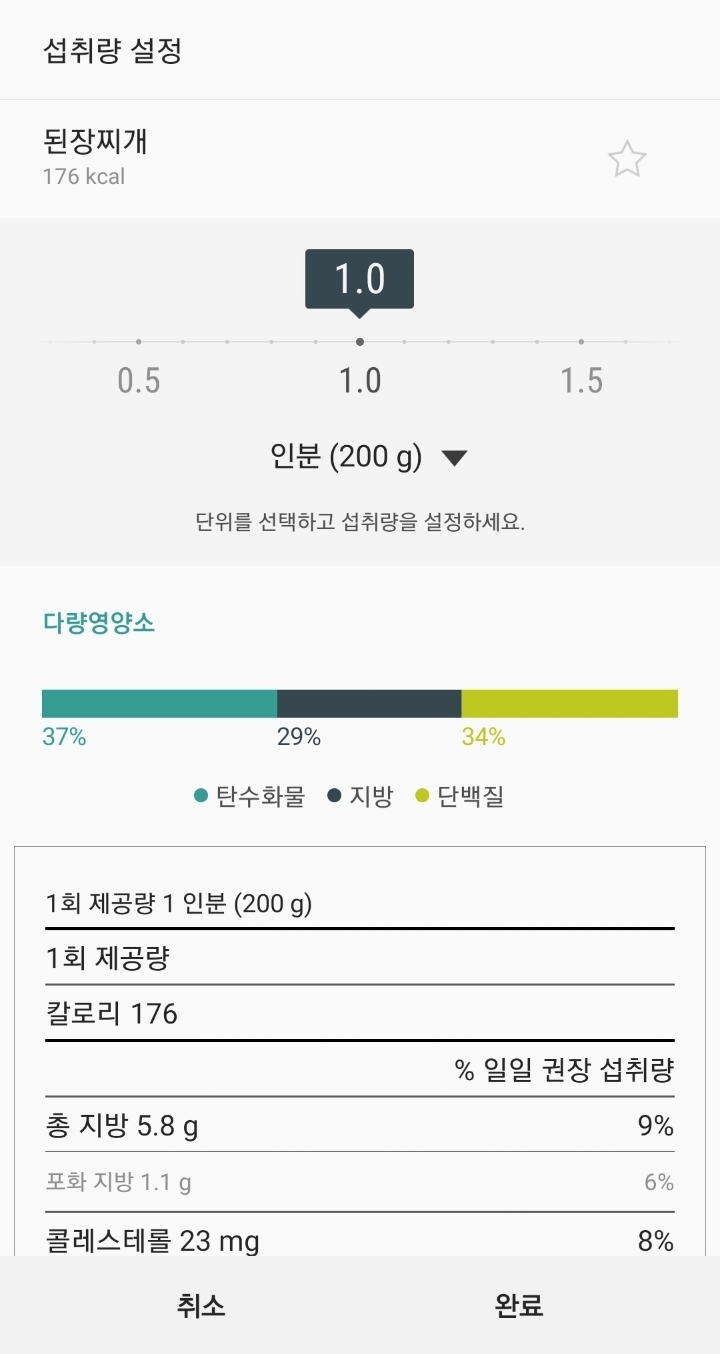Set the serving slider to 1.5
Viewport: 720px width, 1354px height.
581,342
